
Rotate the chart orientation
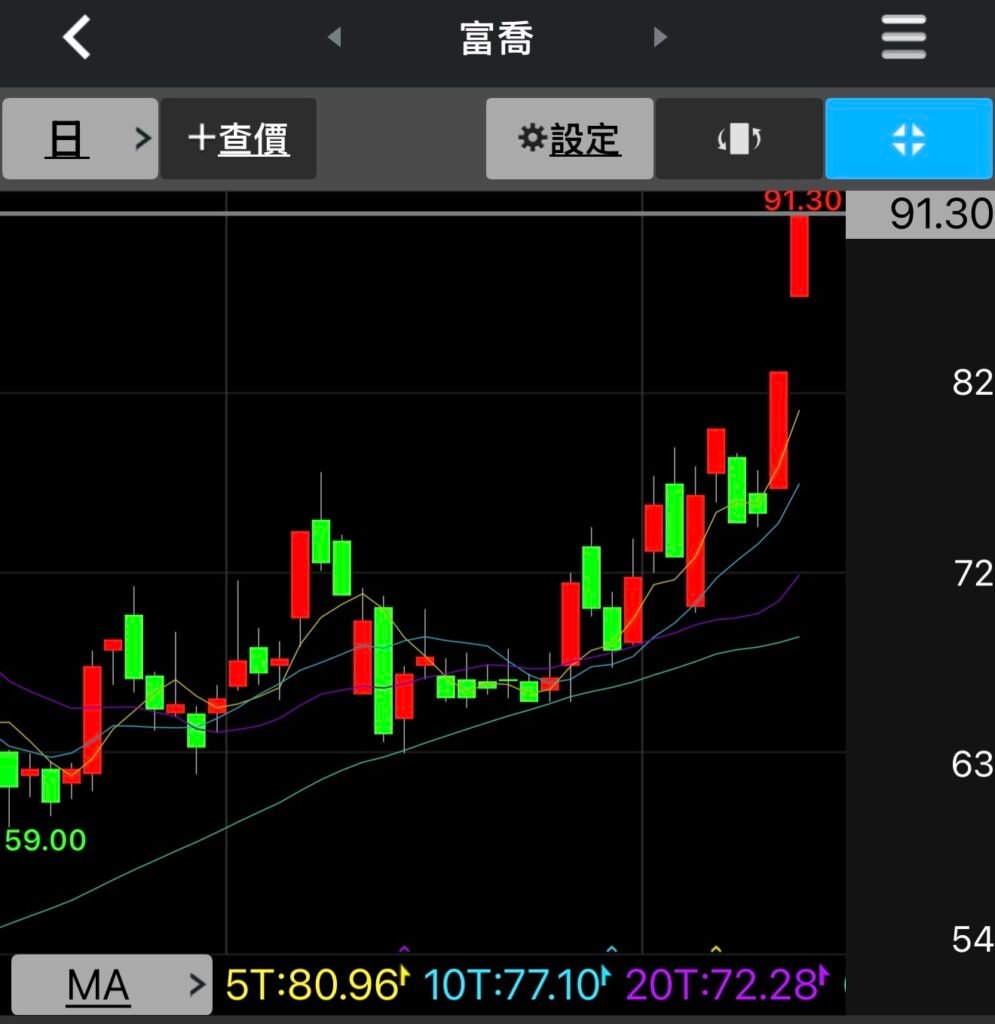point(739,139)
